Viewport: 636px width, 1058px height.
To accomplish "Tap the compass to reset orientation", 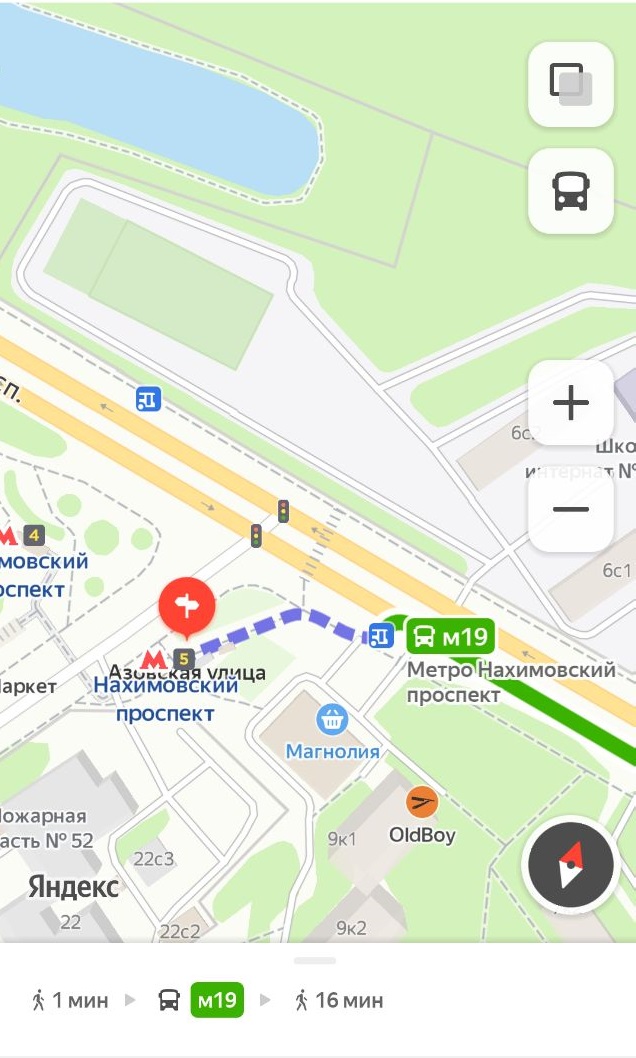I will pyautogui.click(x=571, y=865).
